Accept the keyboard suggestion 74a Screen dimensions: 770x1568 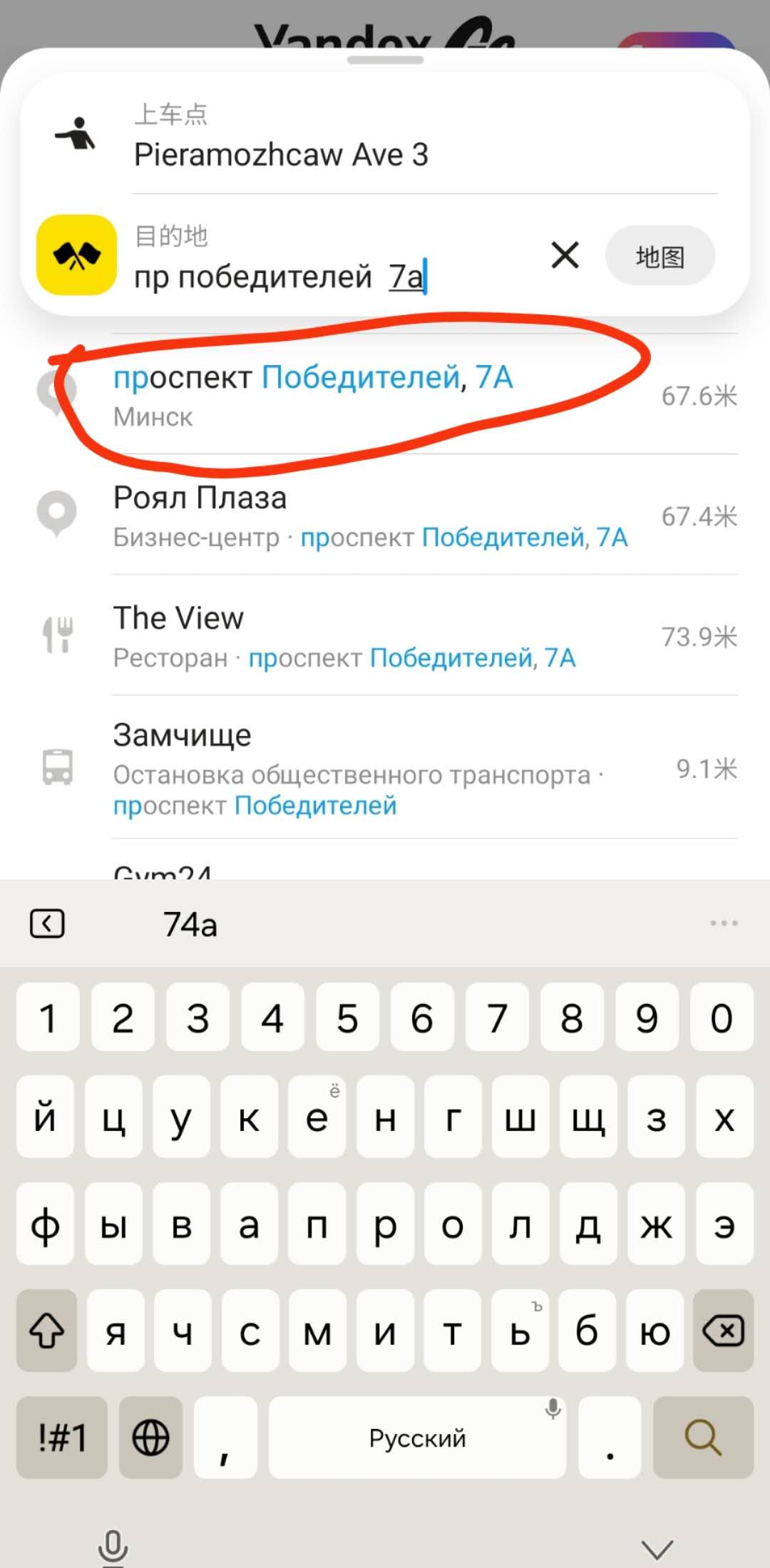point(190,925)
